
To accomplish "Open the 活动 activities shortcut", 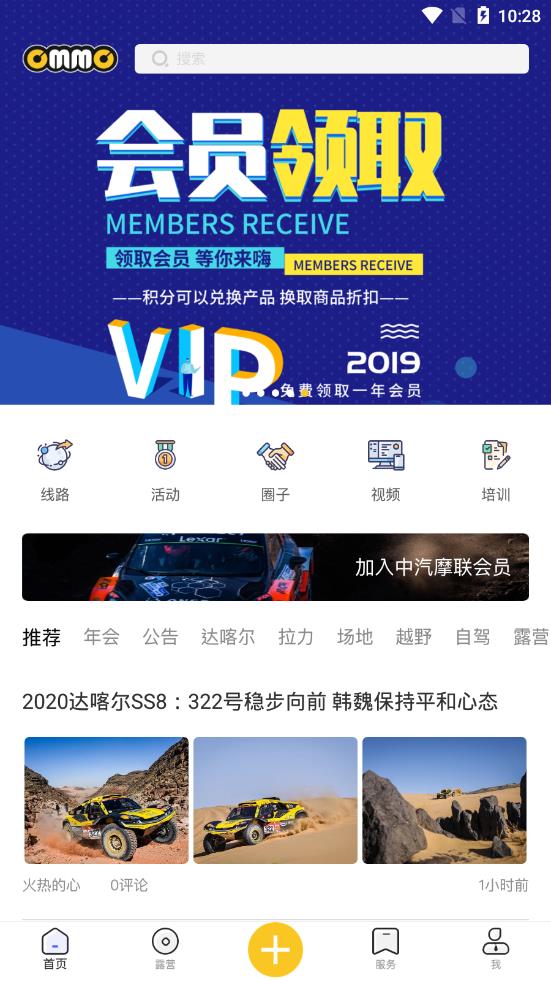I will [x=165, y=470].
